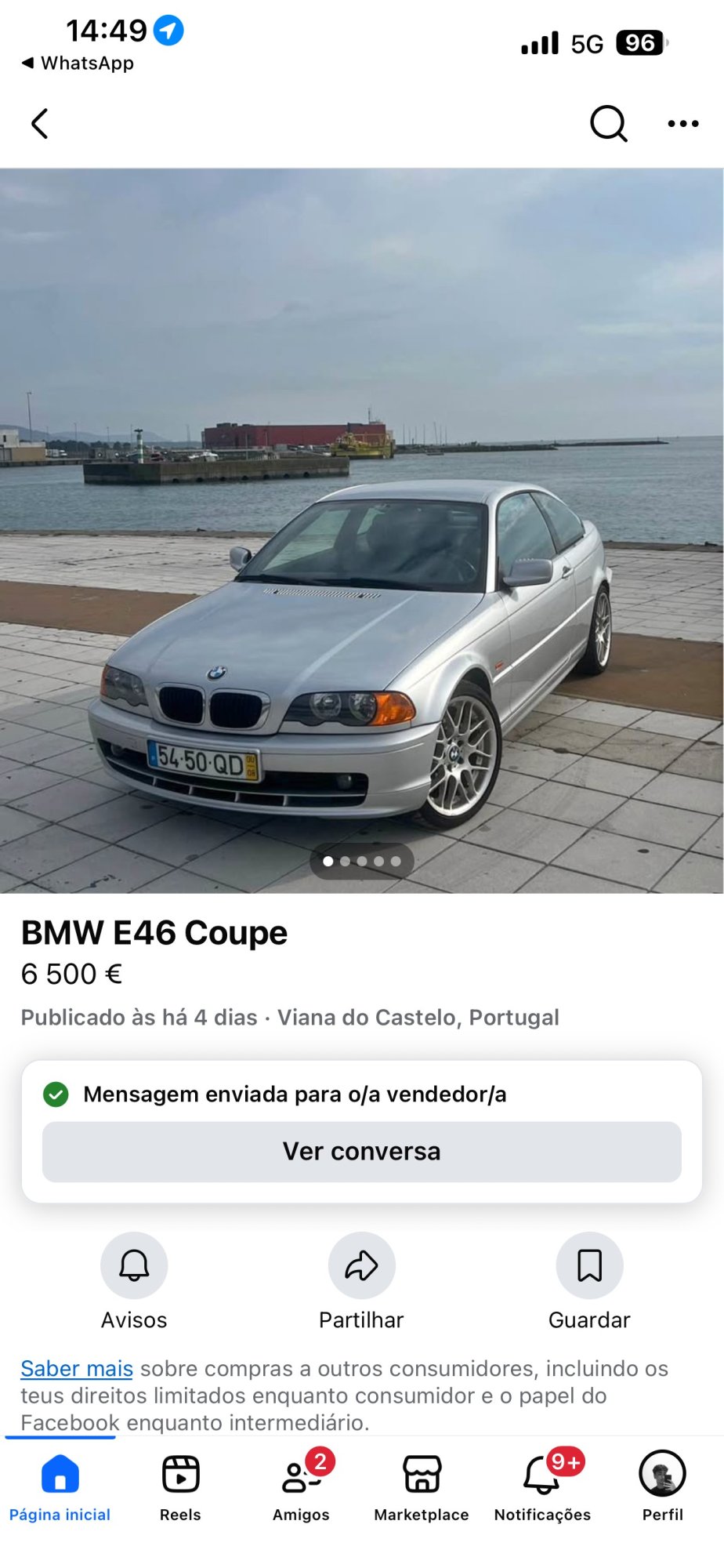
Task: Follow the Saber mais link
Action: tap(75, 1368)
